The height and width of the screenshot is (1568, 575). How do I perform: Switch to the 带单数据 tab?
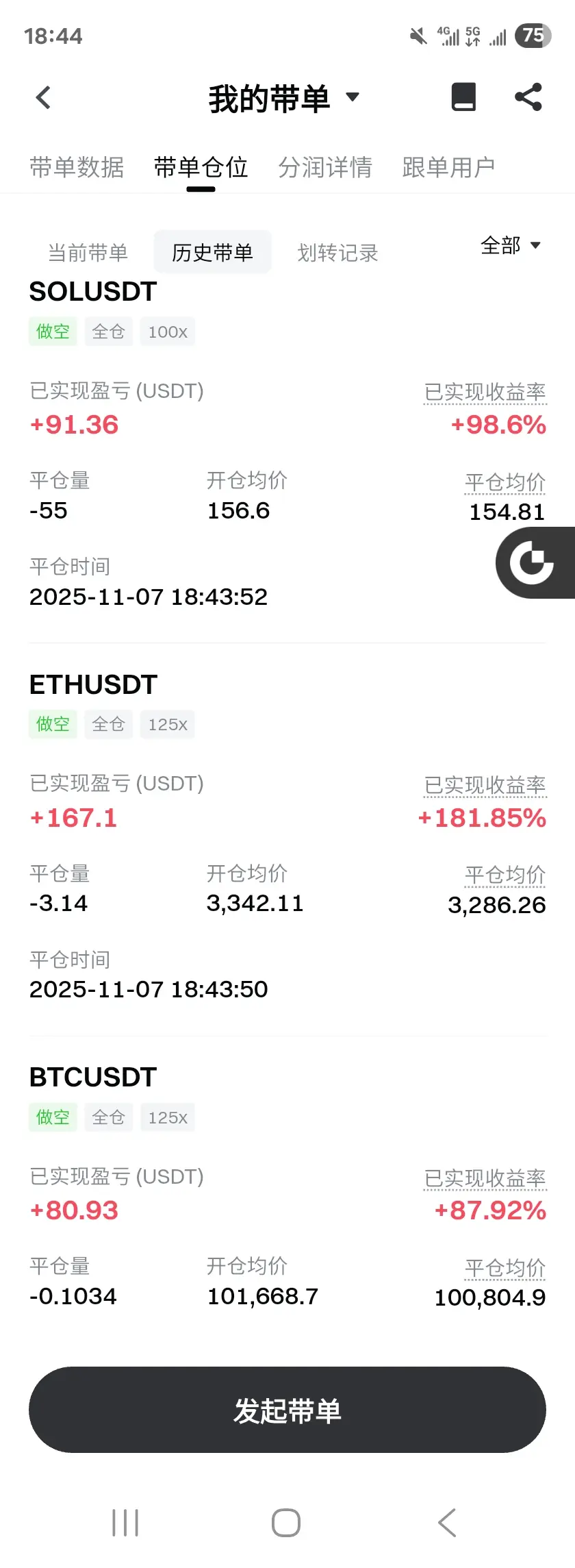click(x=77, y=167)
